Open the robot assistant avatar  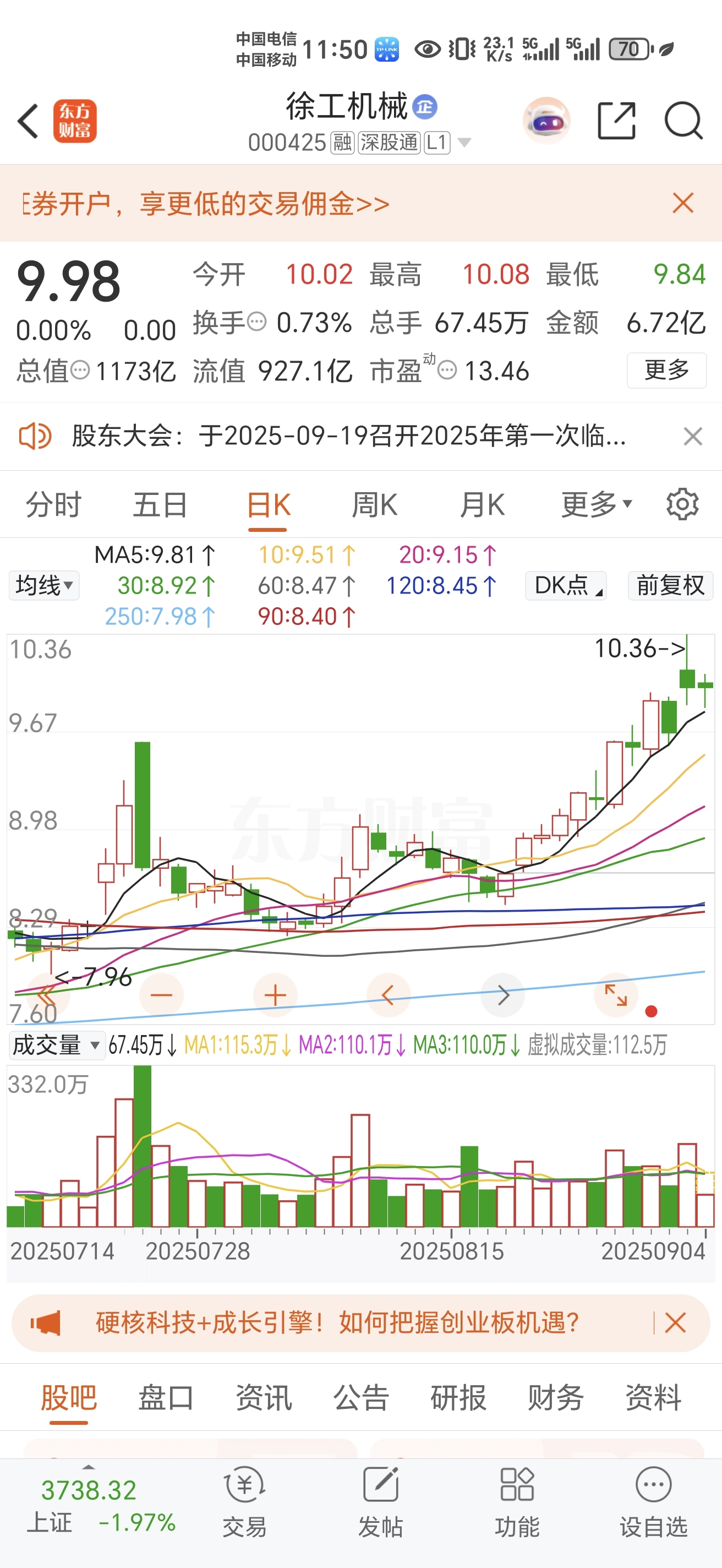pos(546,121)
